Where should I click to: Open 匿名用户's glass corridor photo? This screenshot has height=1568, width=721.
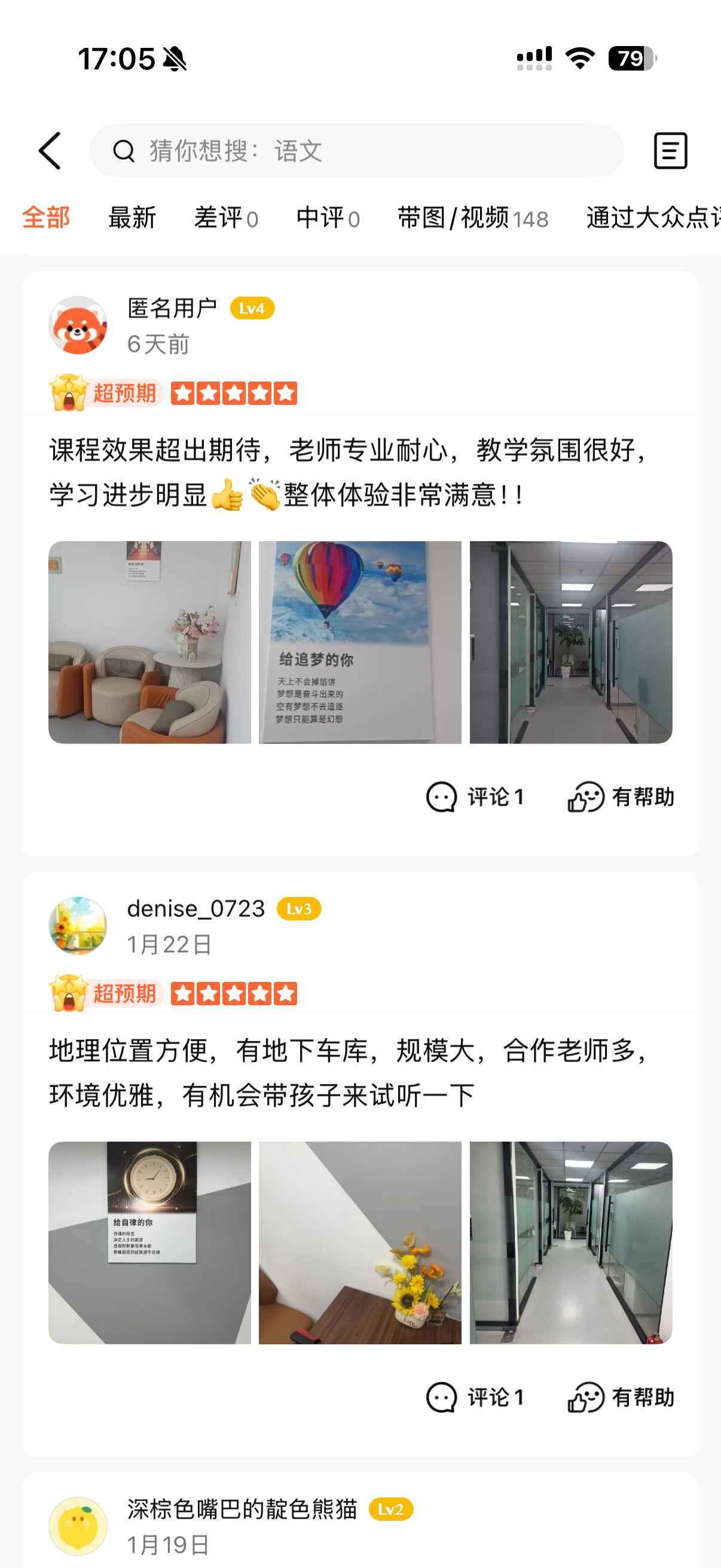click(x=570, y=642)
